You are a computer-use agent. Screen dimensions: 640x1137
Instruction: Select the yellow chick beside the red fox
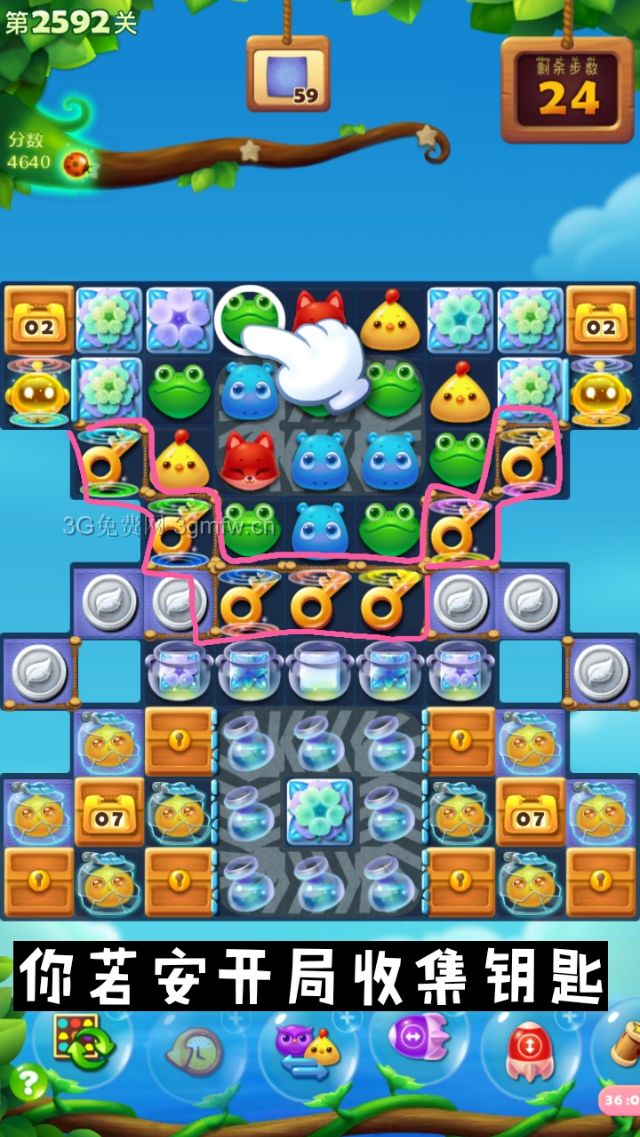point(389,320)
